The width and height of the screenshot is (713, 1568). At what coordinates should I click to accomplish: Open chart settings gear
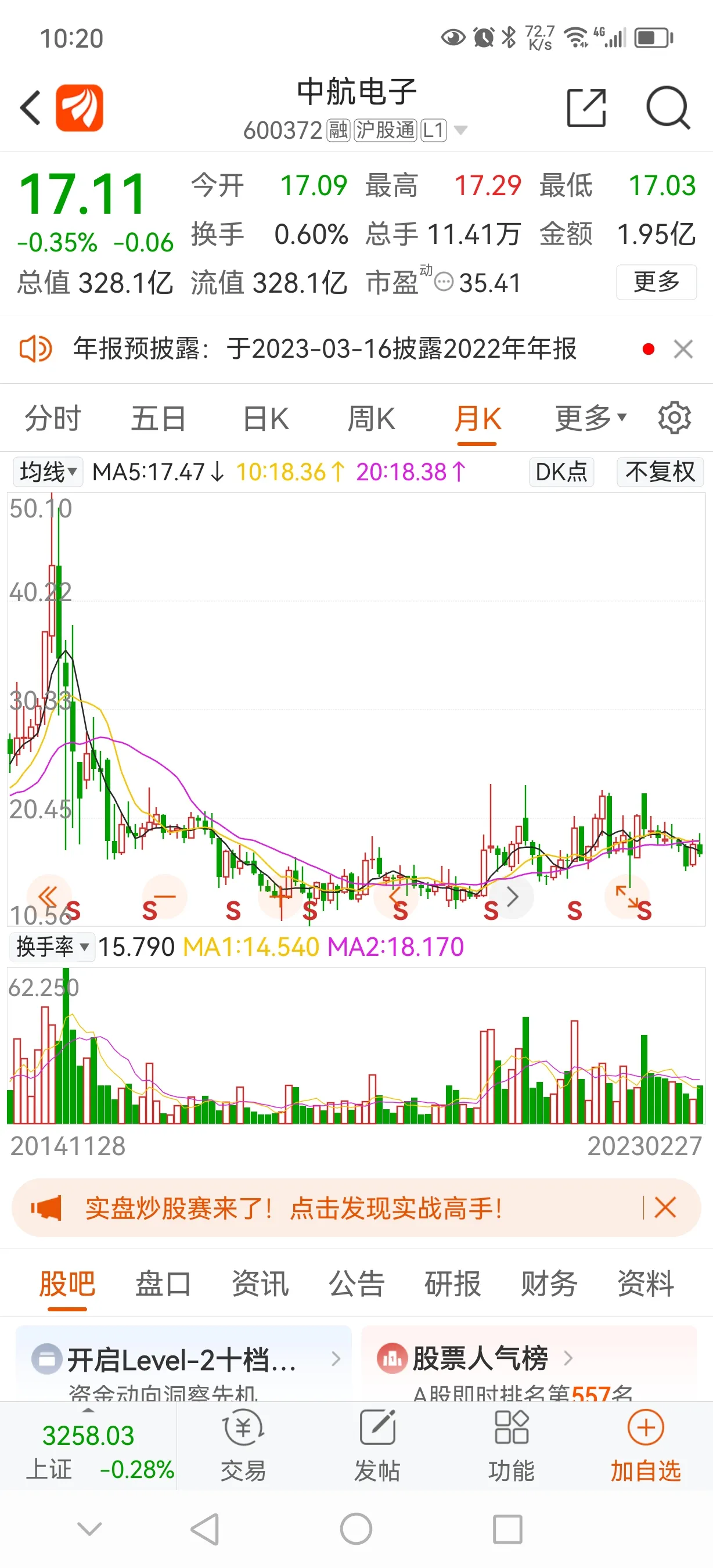[x=674, y=418]
